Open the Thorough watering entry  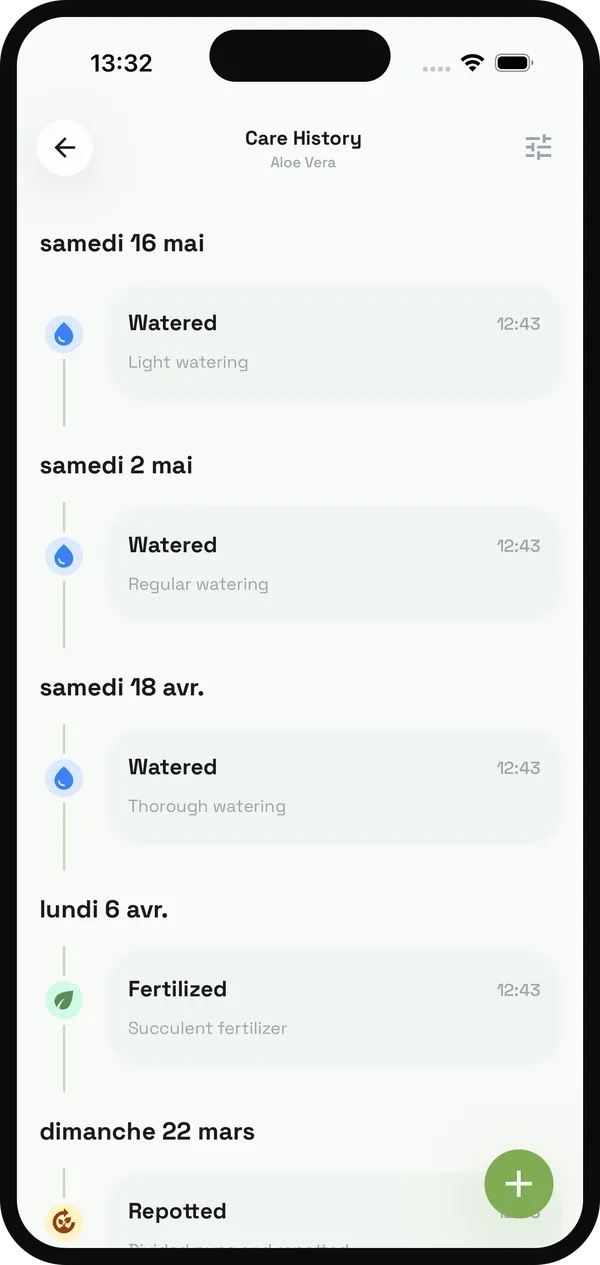(x=334, y=786)
